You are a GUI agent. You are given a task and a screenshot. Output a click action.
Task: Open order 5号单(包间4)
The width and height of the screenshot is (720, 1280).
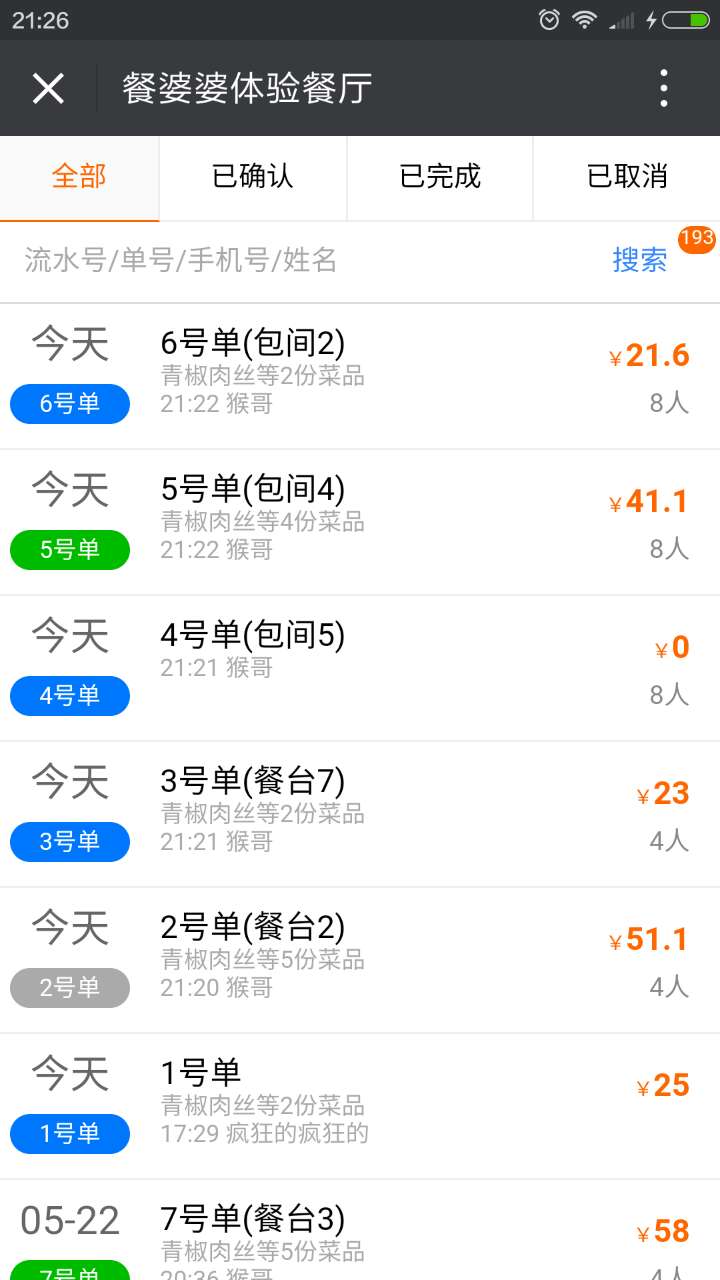pyautogui.click(x=360, y=523)
